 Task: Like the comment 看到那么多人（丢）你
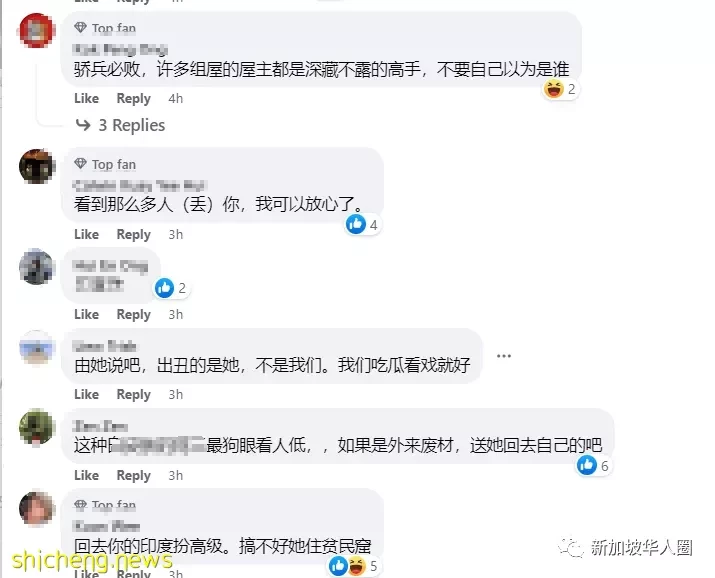click(x=87, y=234)
